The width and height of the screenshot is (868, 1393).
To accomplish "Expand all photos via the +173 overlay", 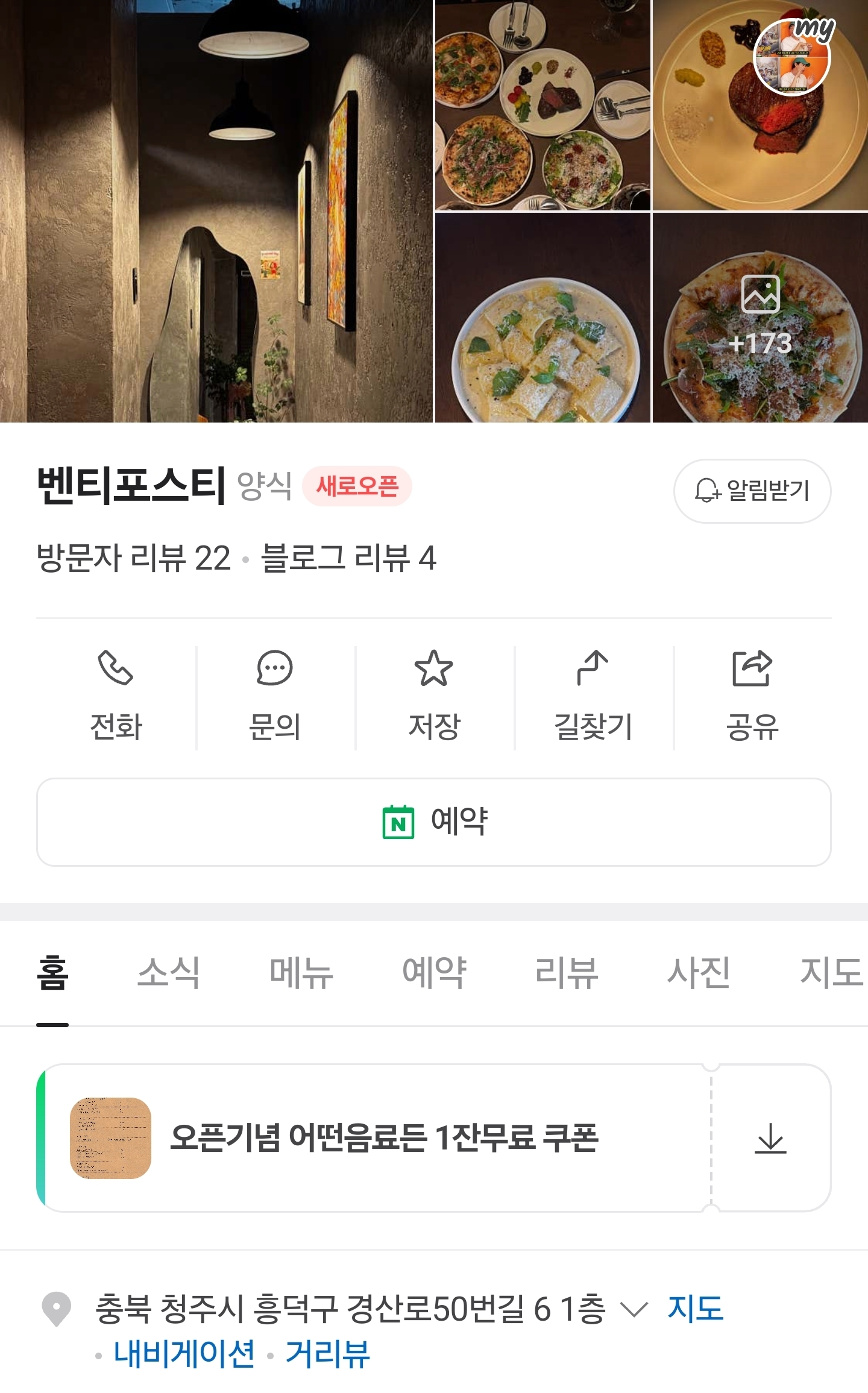I will pos(761,319).
